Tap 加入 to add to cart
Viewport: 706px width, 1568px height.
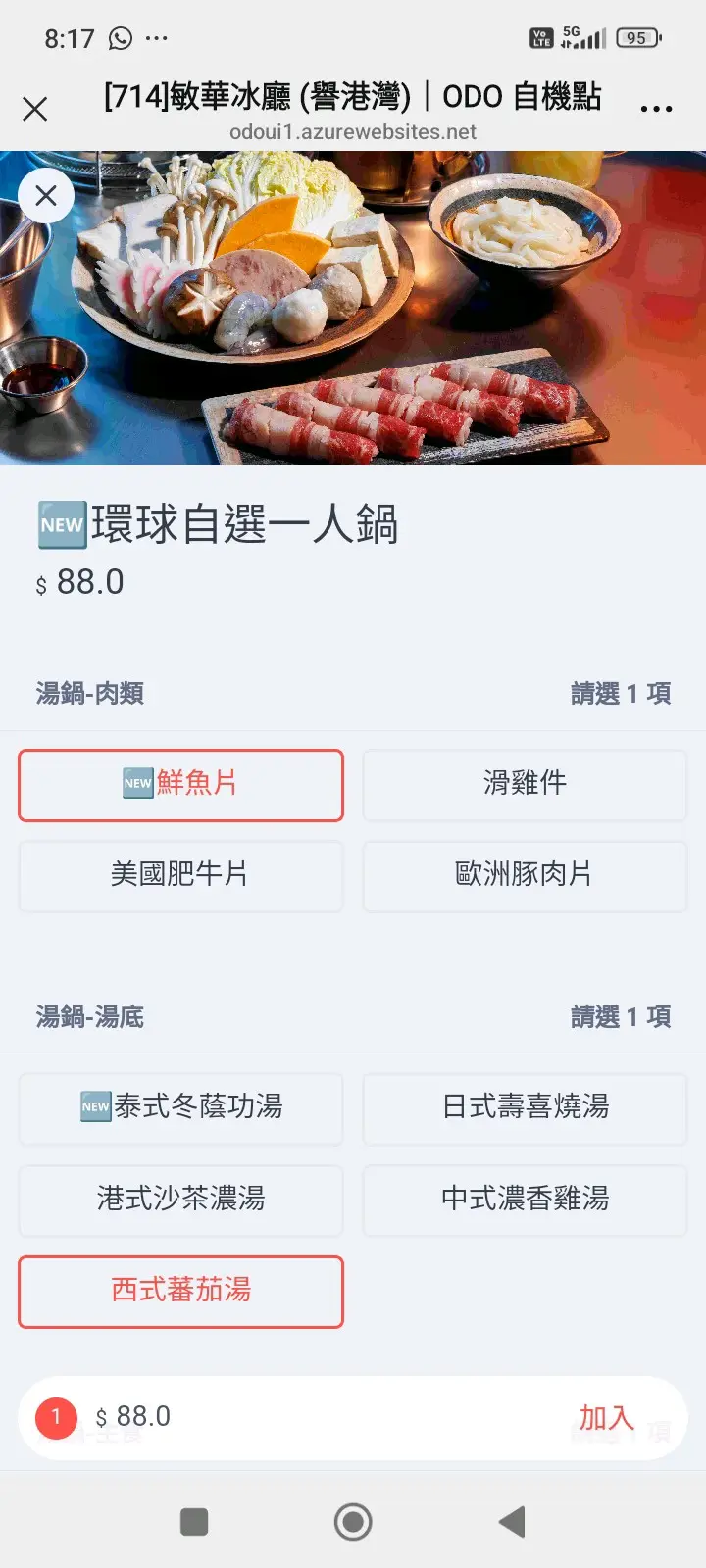click(606, 1418)
